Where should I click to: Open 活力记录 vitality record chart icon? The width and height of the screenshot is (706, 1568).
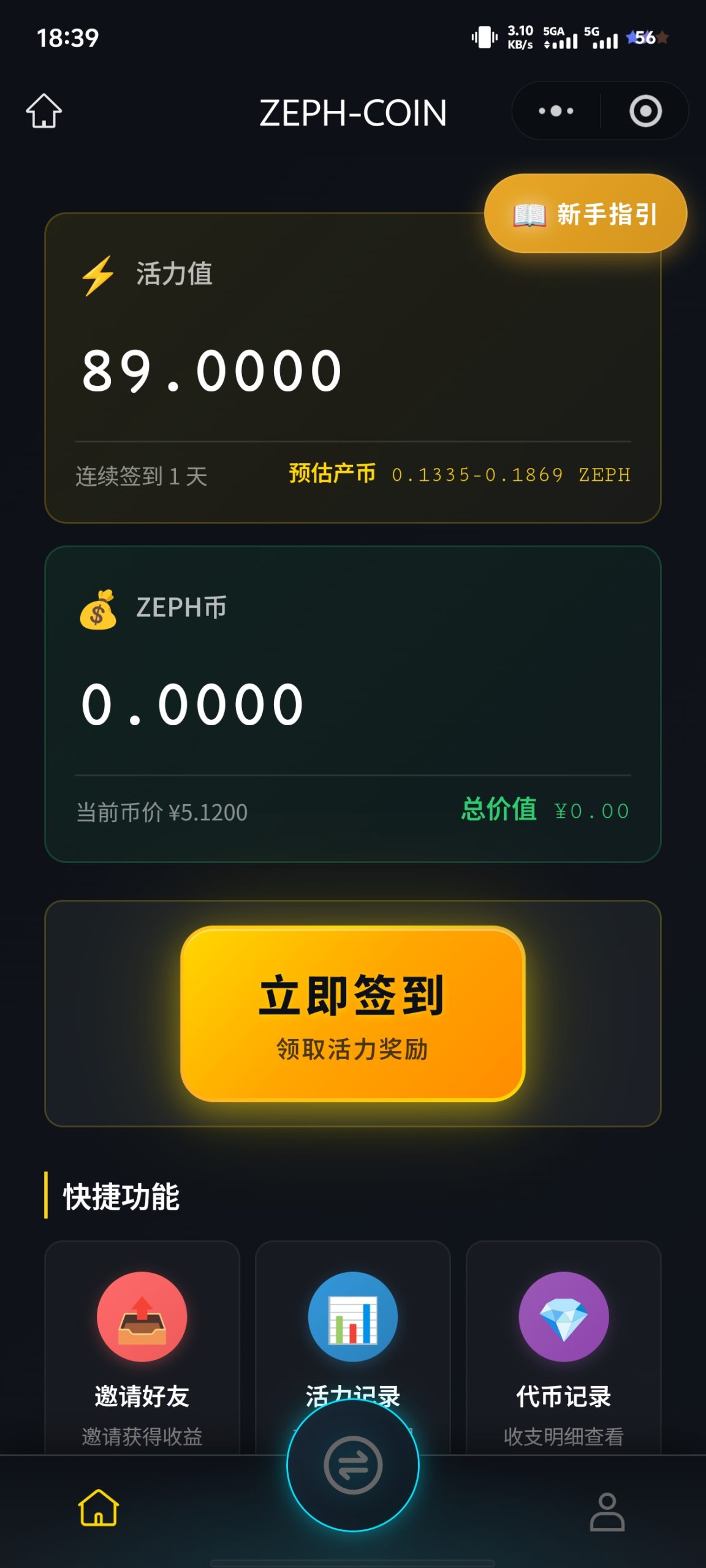click(x=352, y=1316)
